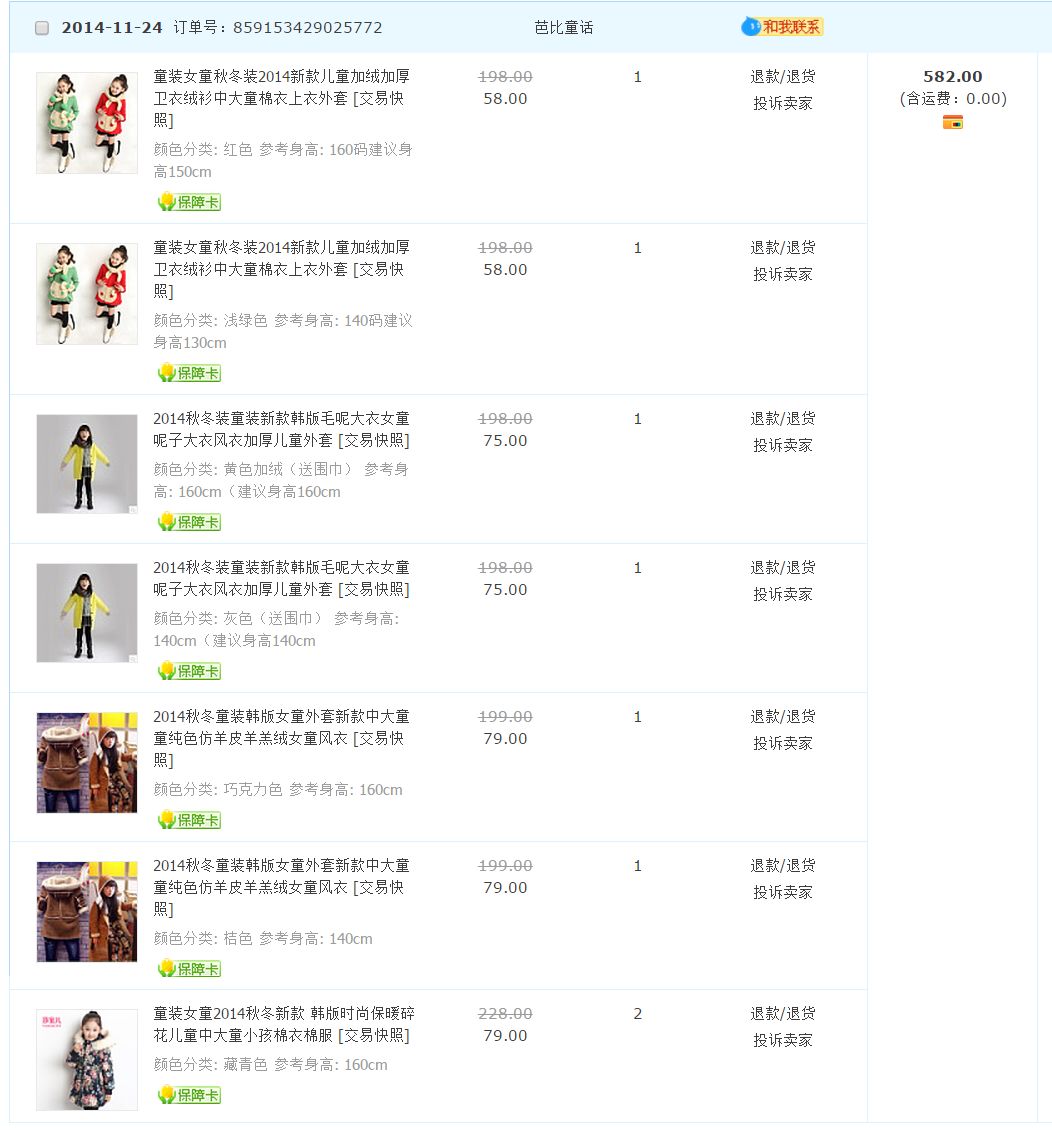Open thumbnail of the 桔色 140cm coat
The image size is (1052, 1130).
click(x=87, y=911)
